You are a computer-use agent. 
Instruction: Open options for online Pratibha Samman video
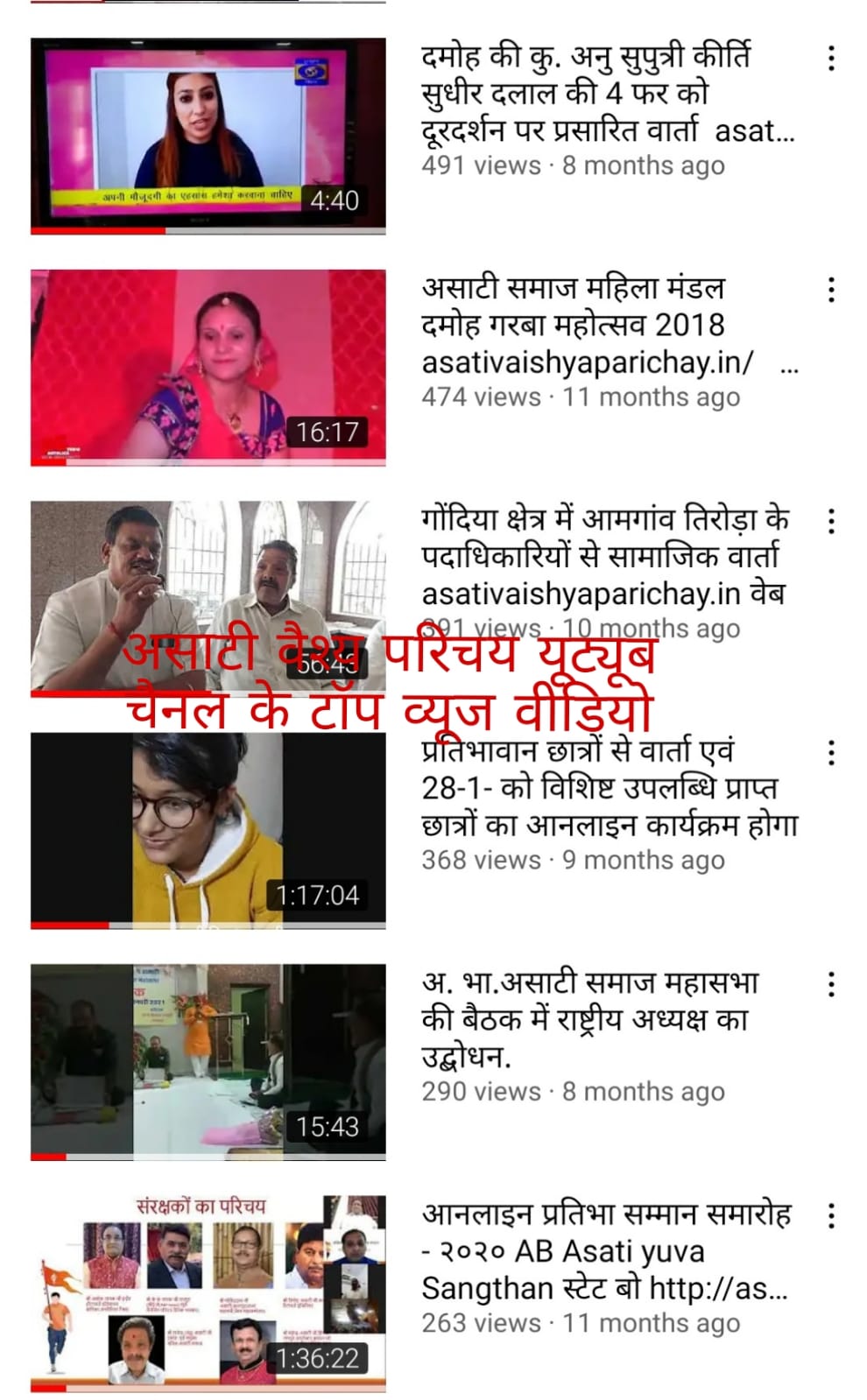[x=831, y=1216]
